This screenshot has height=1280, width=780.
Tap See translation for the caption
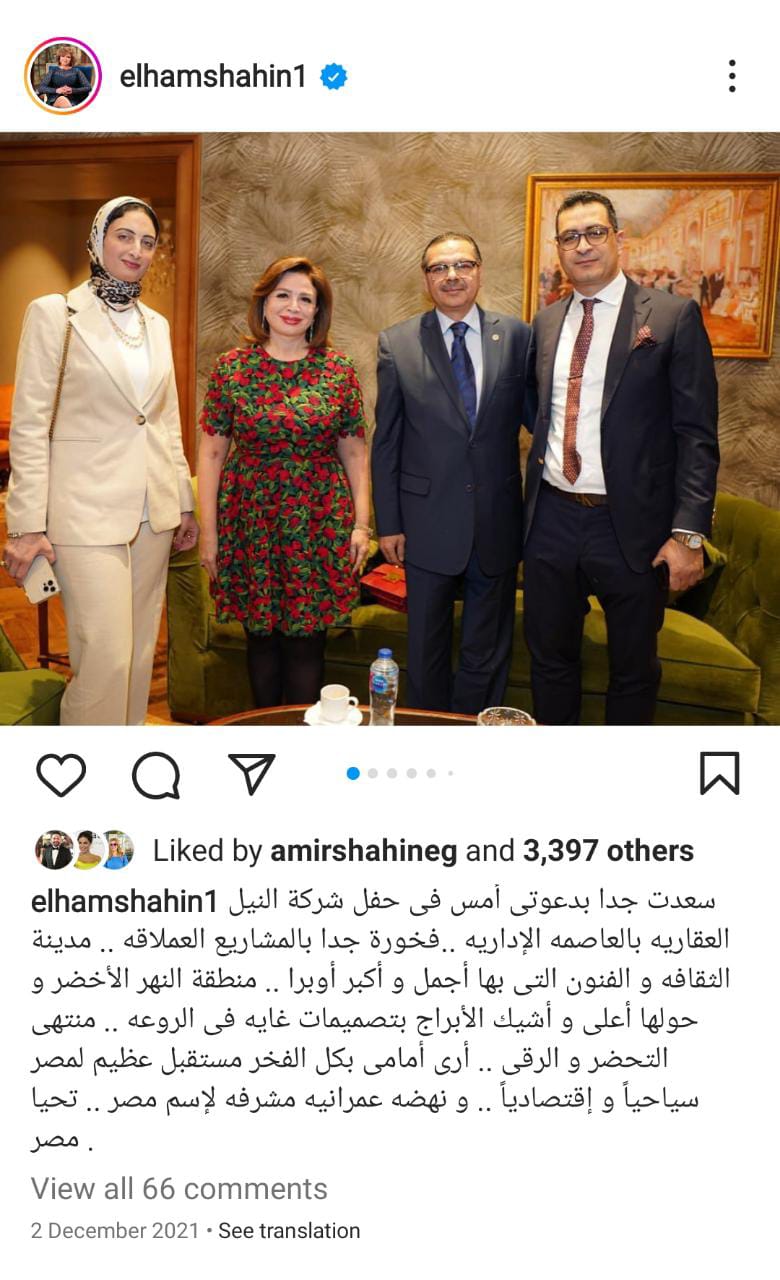(289, 1231)
